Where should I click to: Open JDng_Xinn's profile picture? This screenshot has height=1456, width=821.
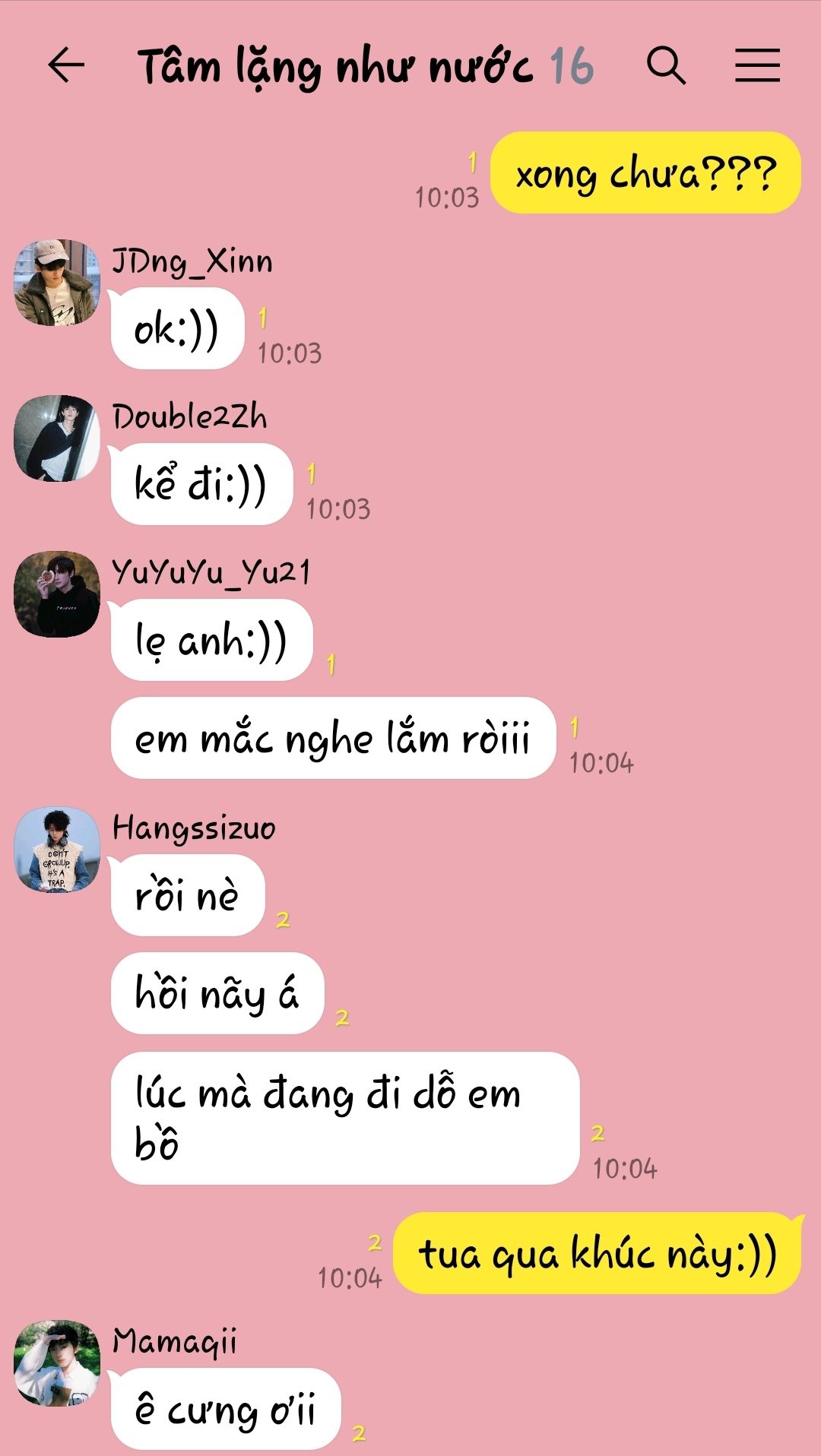point(57,283)
